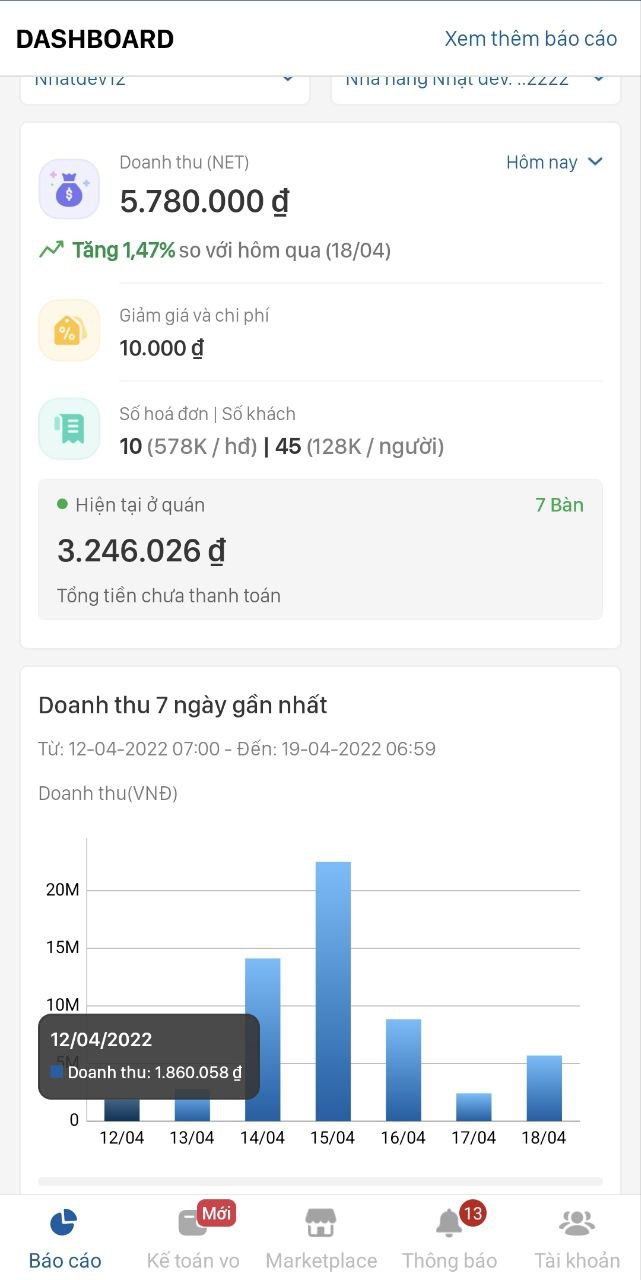Image resolution: width=641 pixels, height=1280 pixels.
Task: Open the Xem thêm báo cáo link
Action: point(530,39)
